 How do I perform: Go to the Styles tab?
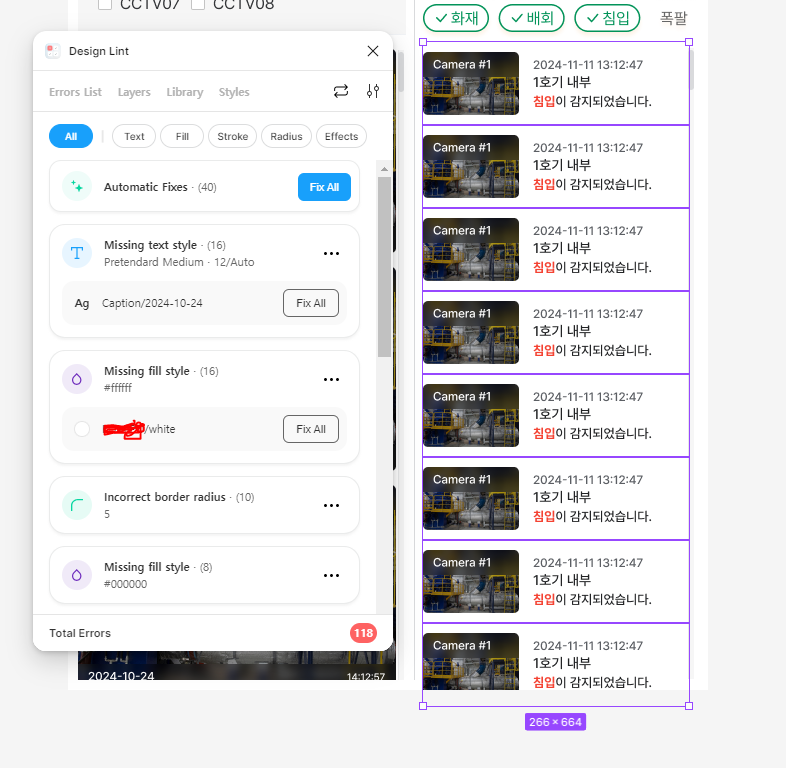click(234, 92)
